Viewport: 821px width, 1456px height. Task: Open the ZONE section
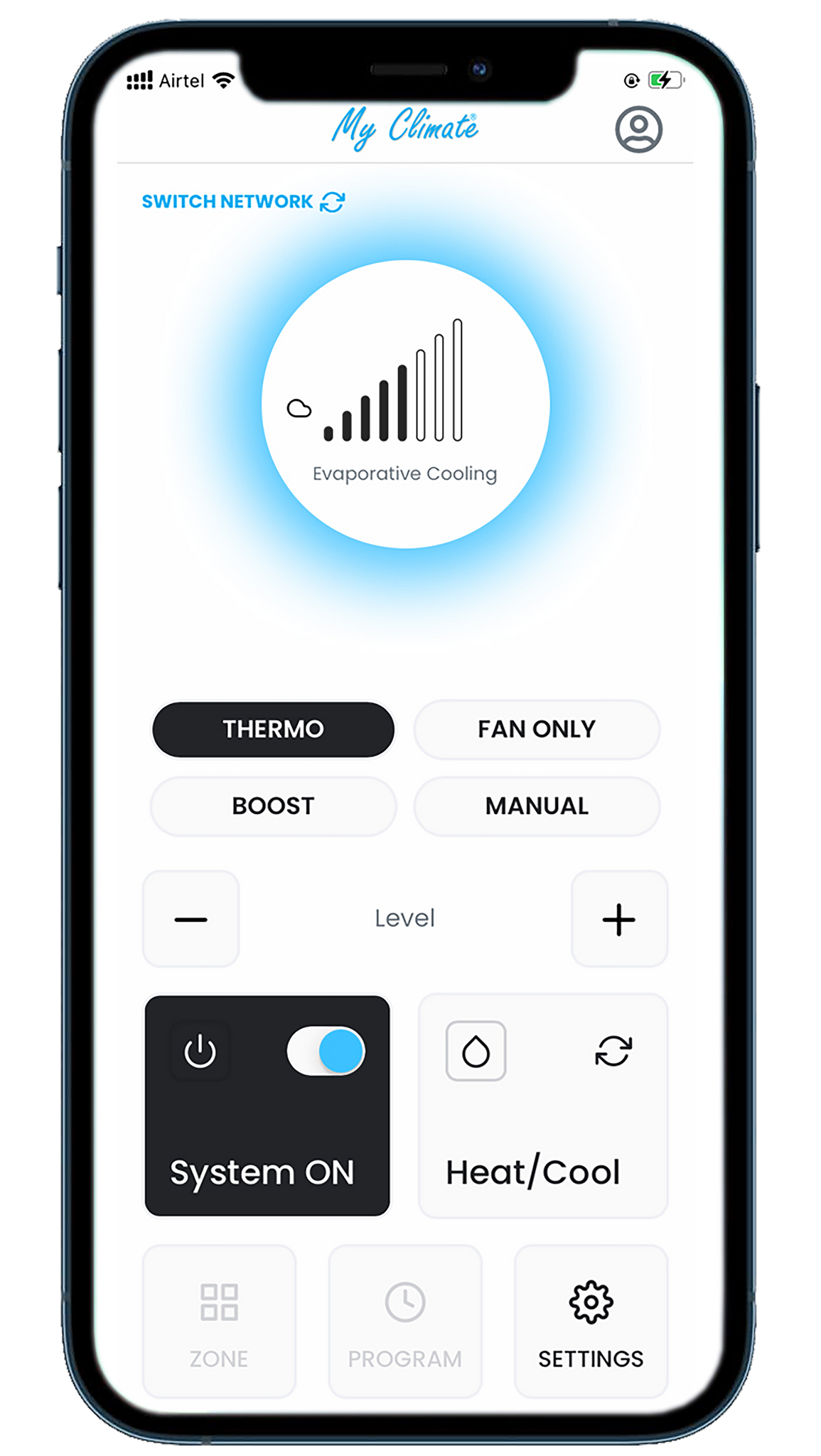(219, 1322)
